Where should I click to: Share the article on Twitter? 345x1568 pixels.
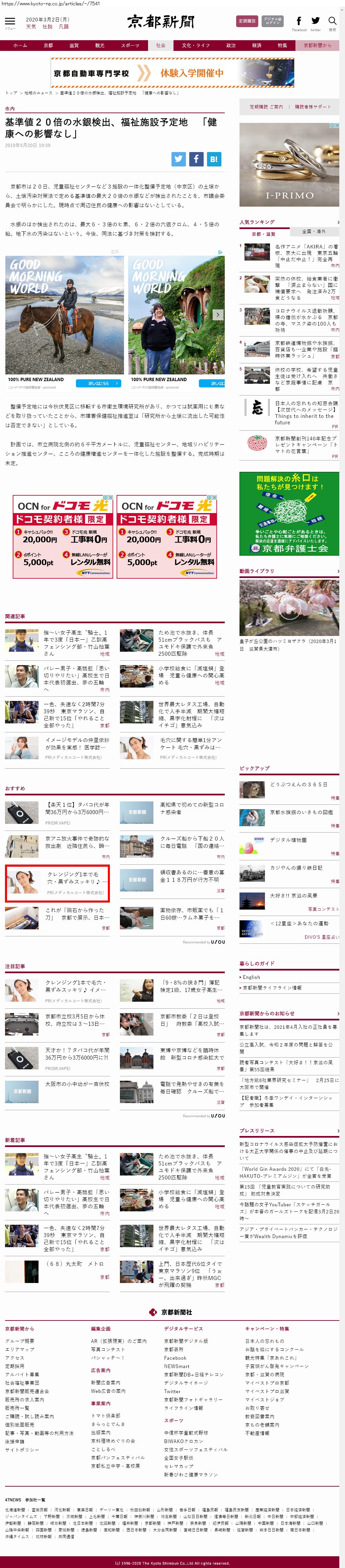point(178,159)
